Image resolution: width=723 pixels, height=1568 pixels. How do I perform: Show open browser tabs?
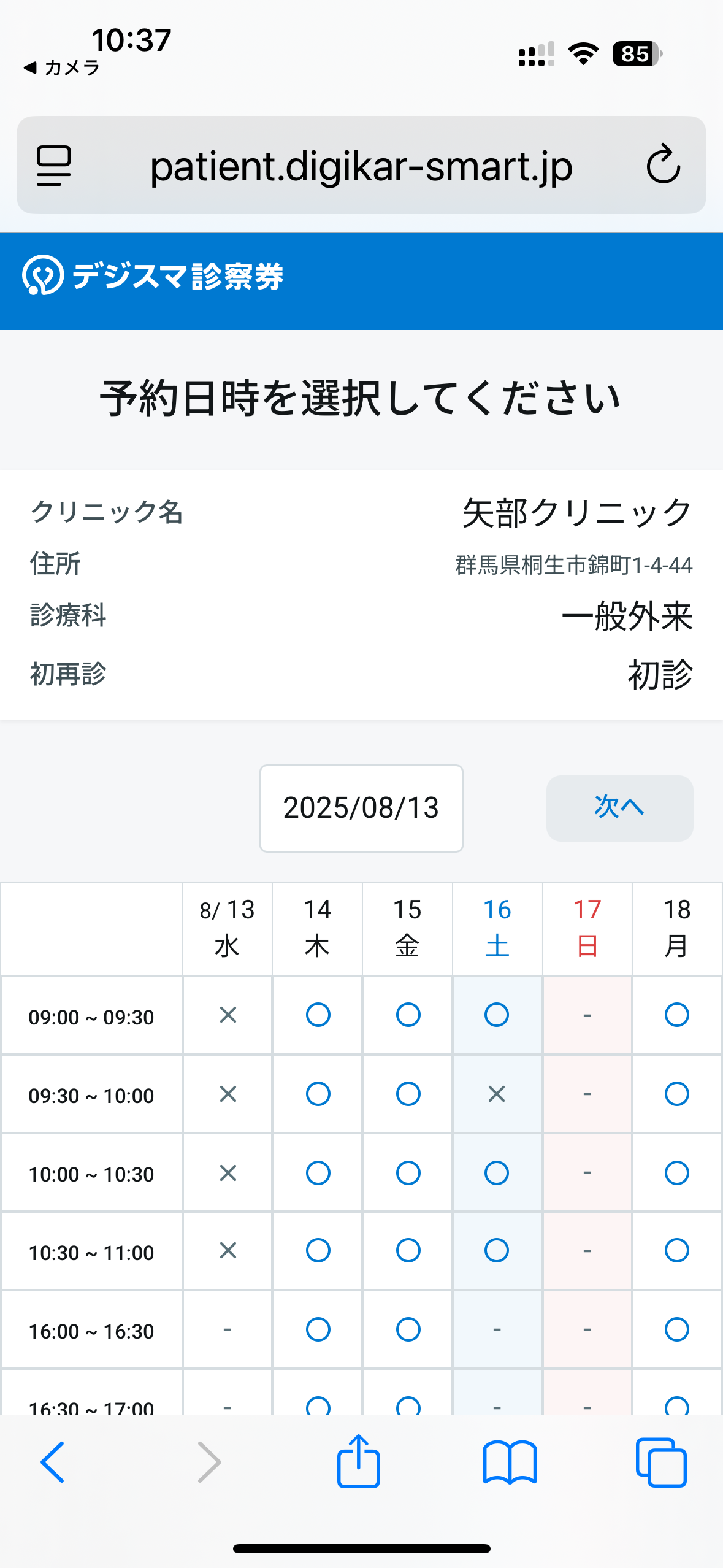pyautogui.click(x=661, y=1462)
